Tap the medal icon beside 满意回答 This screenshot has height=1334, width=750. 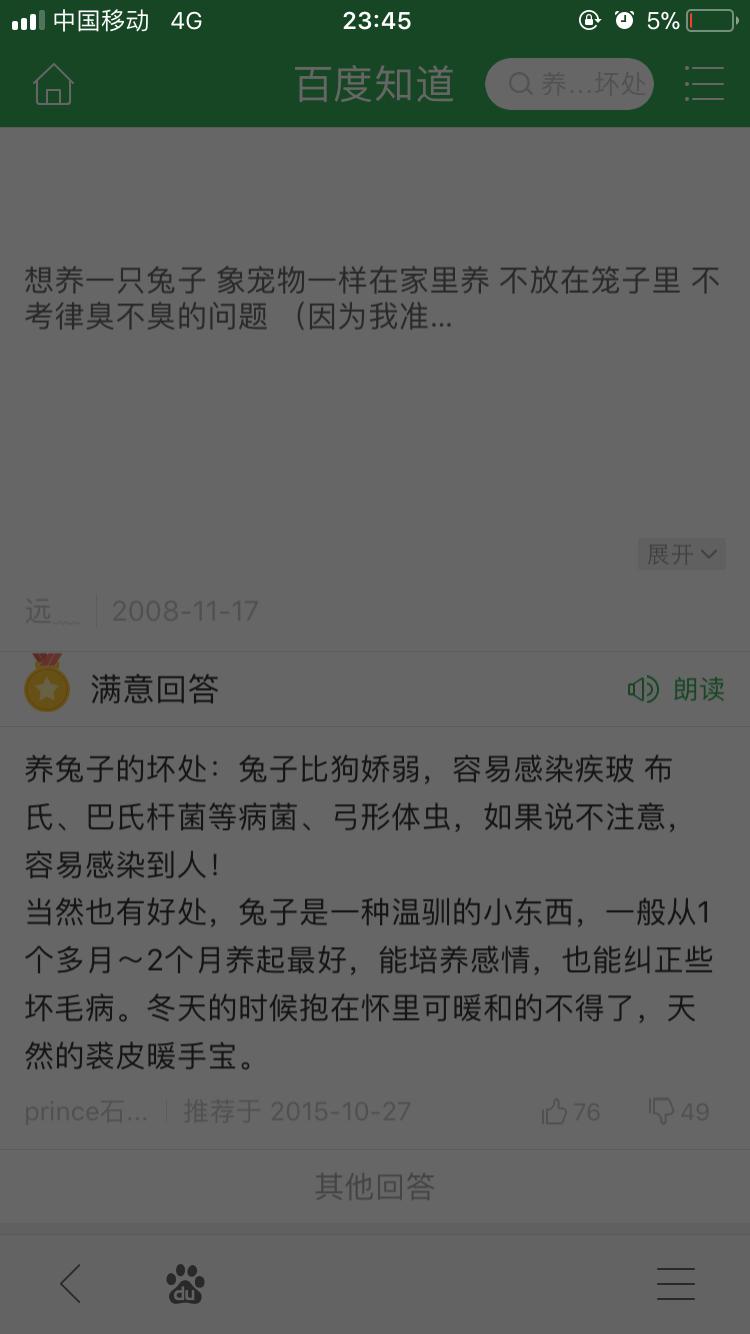coord(45,689)
